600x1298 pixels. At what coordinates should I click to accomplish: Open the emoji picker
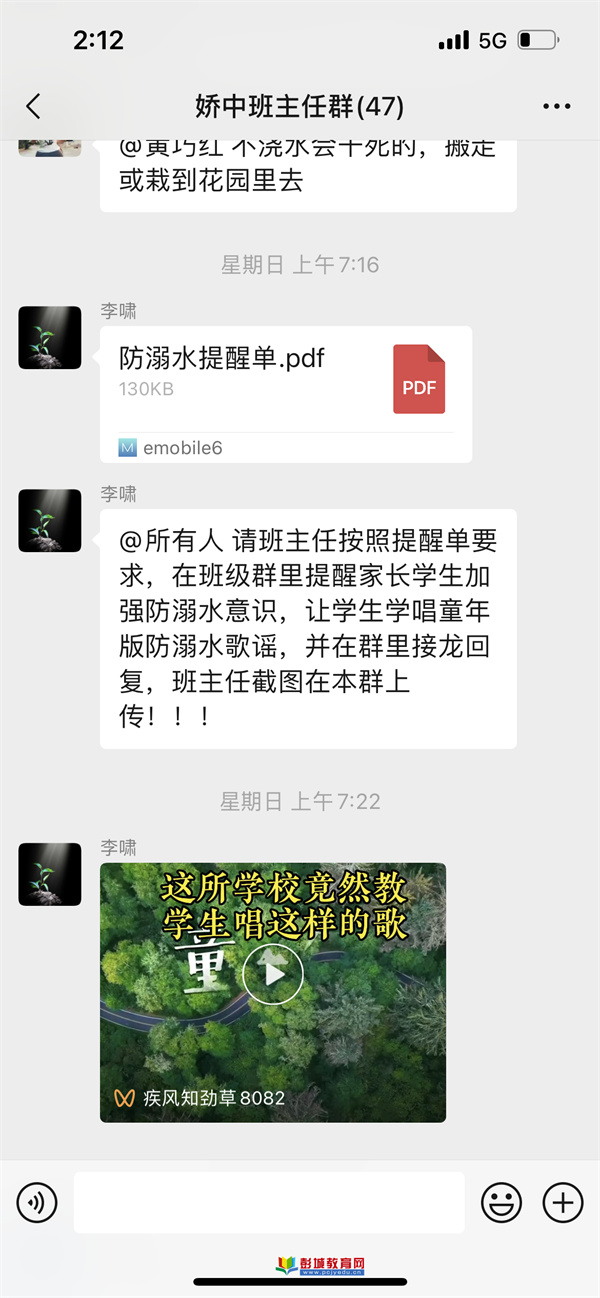pos(501,1202)
